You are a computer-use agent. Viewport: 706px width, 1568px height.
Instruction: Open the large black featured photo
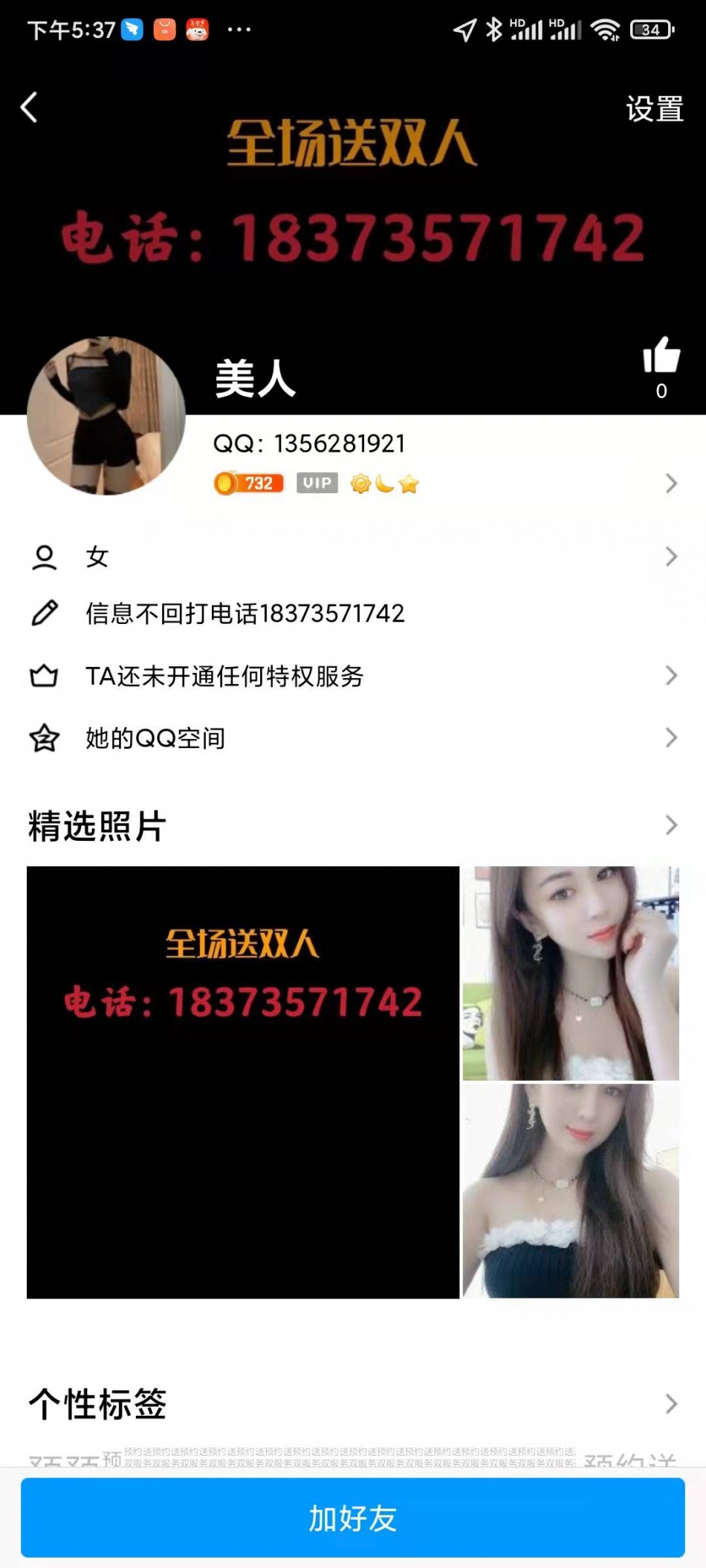(x=243, y=1082)
